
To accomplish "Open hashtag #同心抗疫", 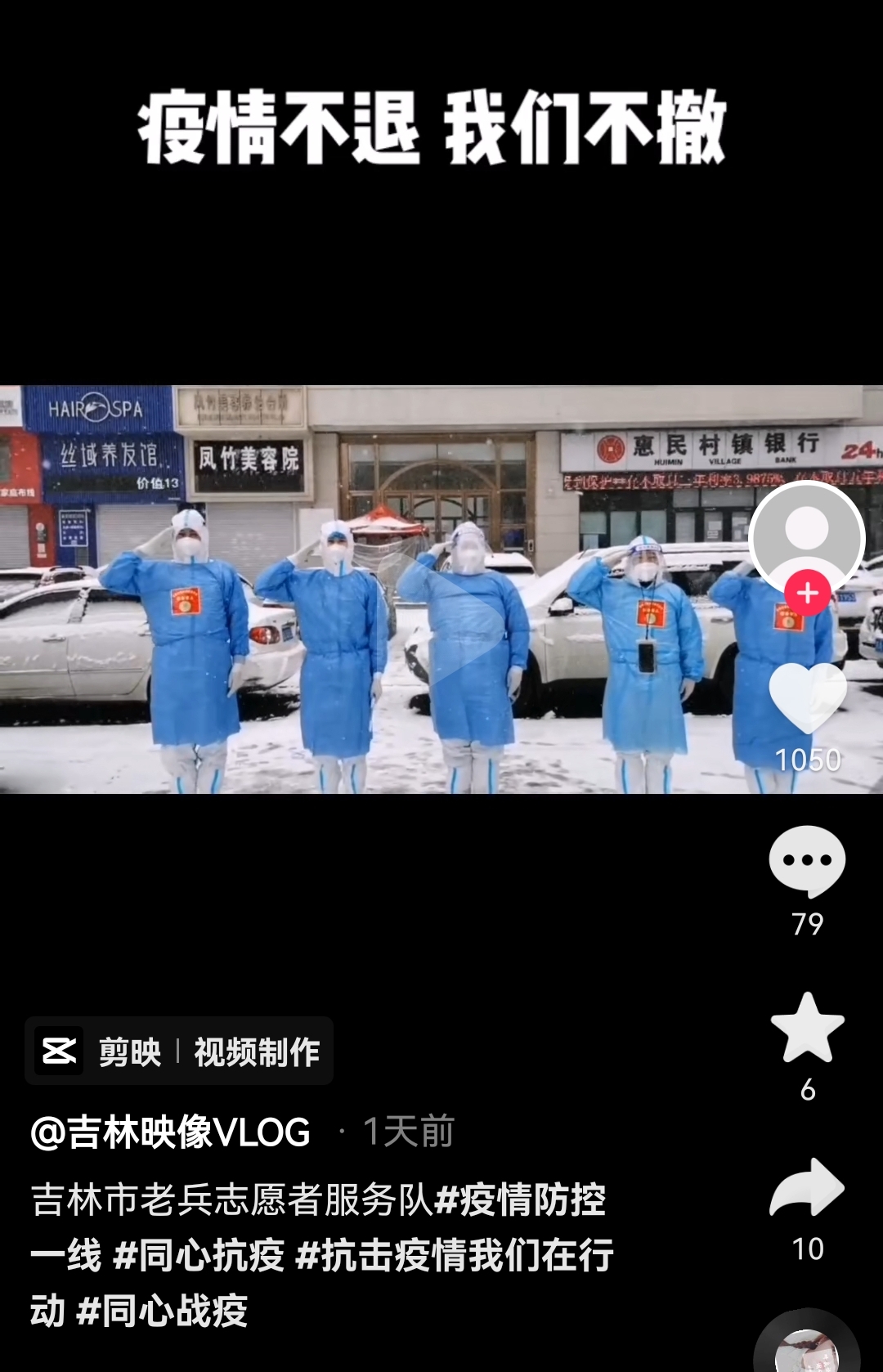I will (199, 1255).
